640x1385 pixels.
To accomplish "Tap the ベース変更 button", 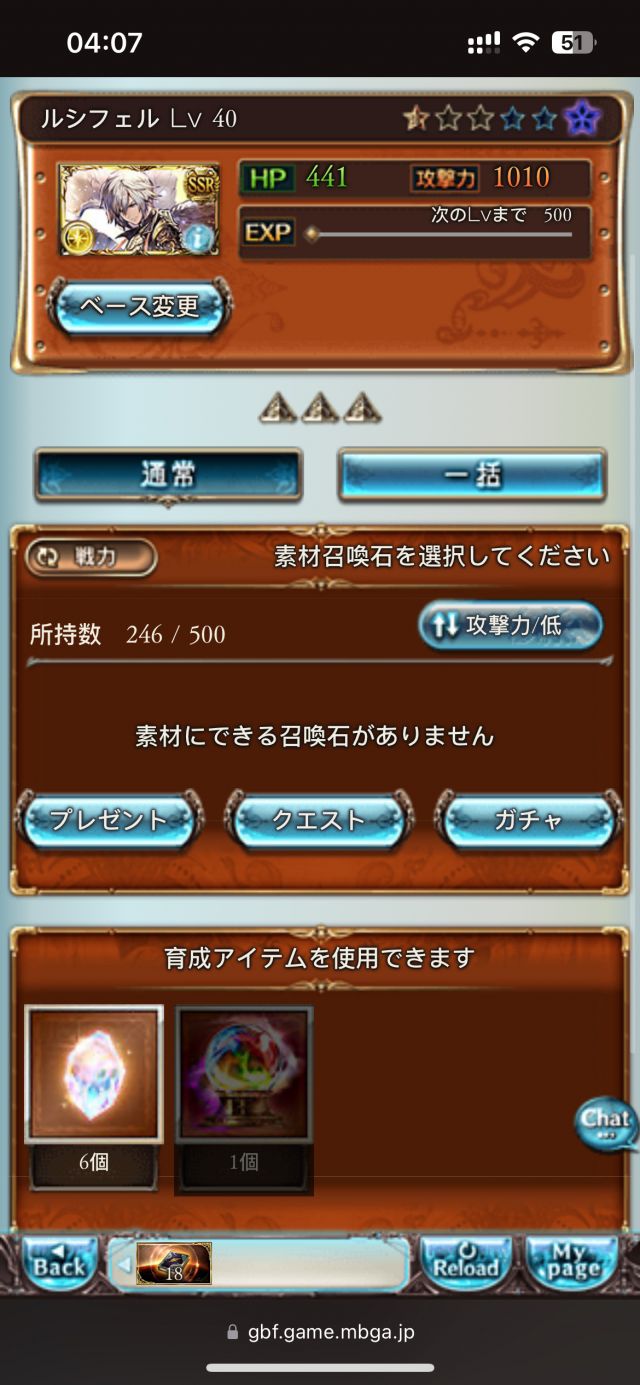I will coord(140,308).
